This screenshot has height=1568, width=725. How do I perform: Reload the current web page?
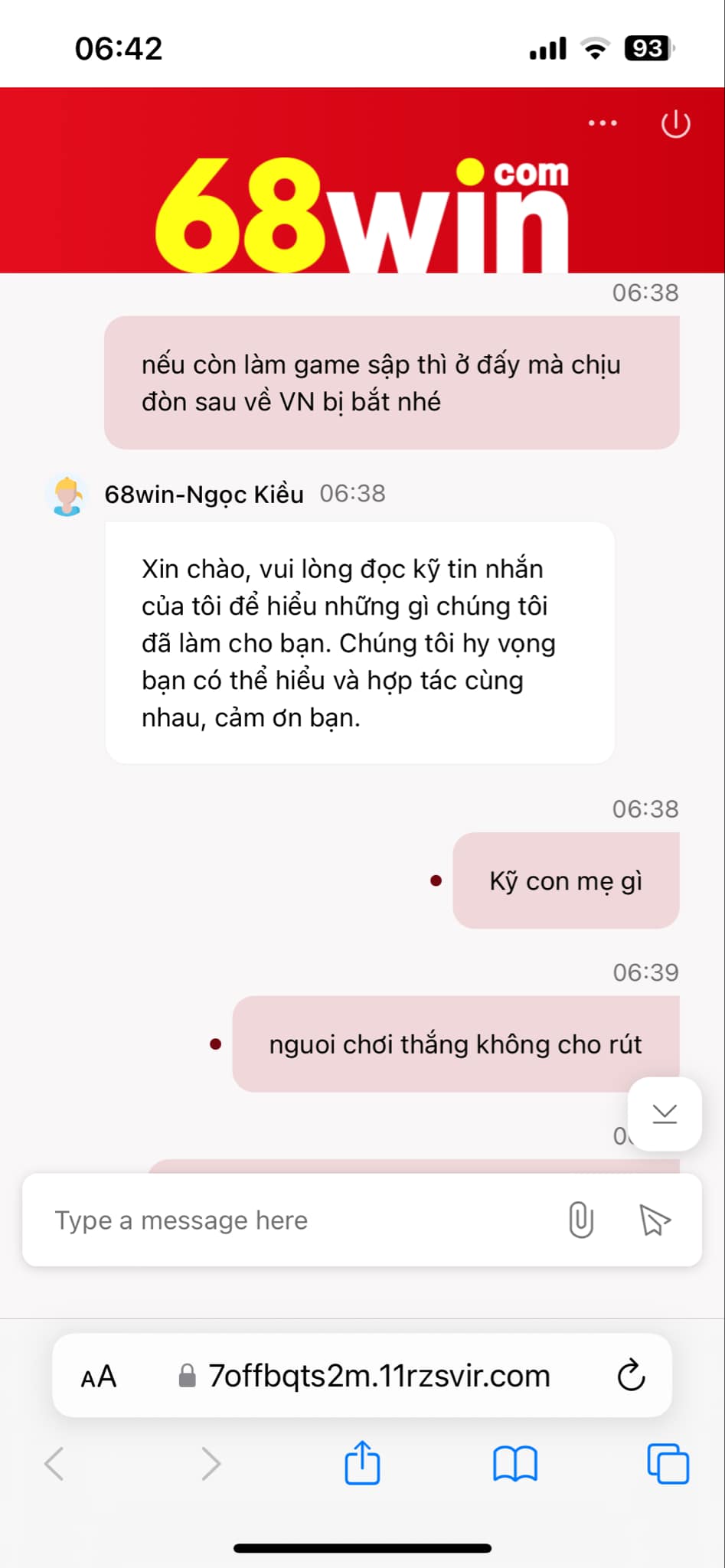(x=631, y=1376)
